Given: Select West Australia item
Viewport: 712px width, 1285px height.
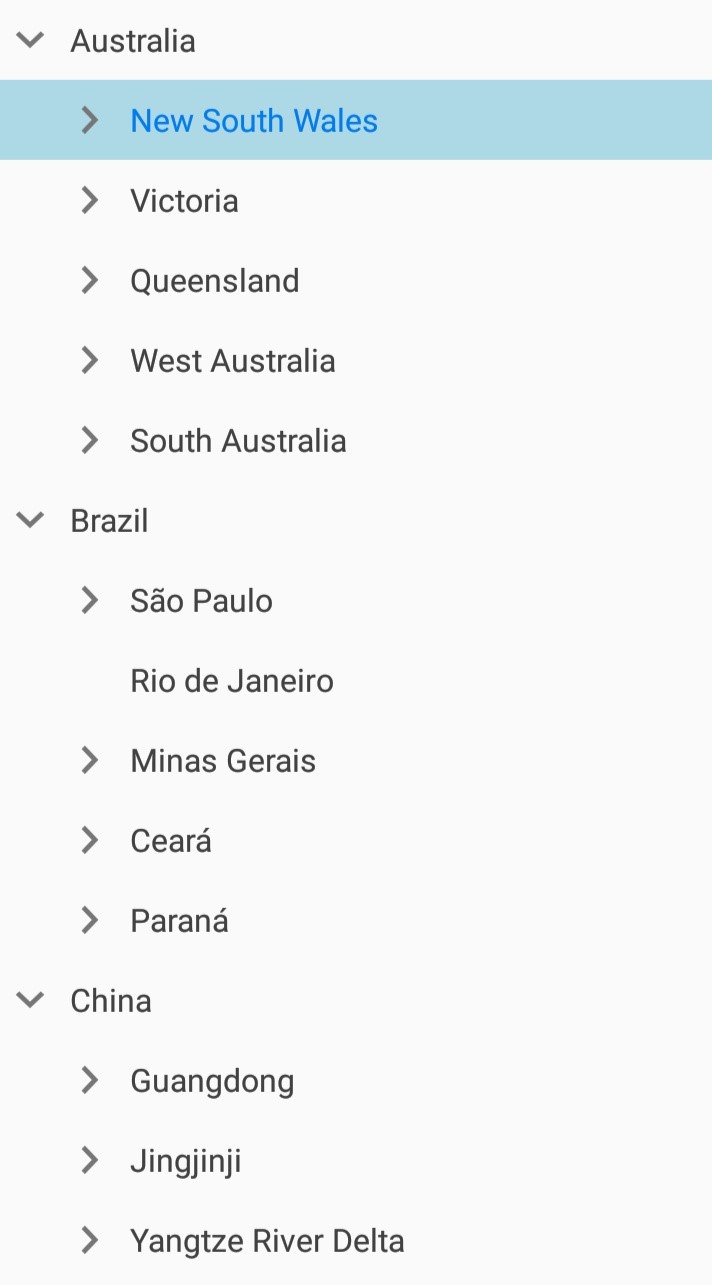Looking at the screenshot, I should tap(232, 361).
